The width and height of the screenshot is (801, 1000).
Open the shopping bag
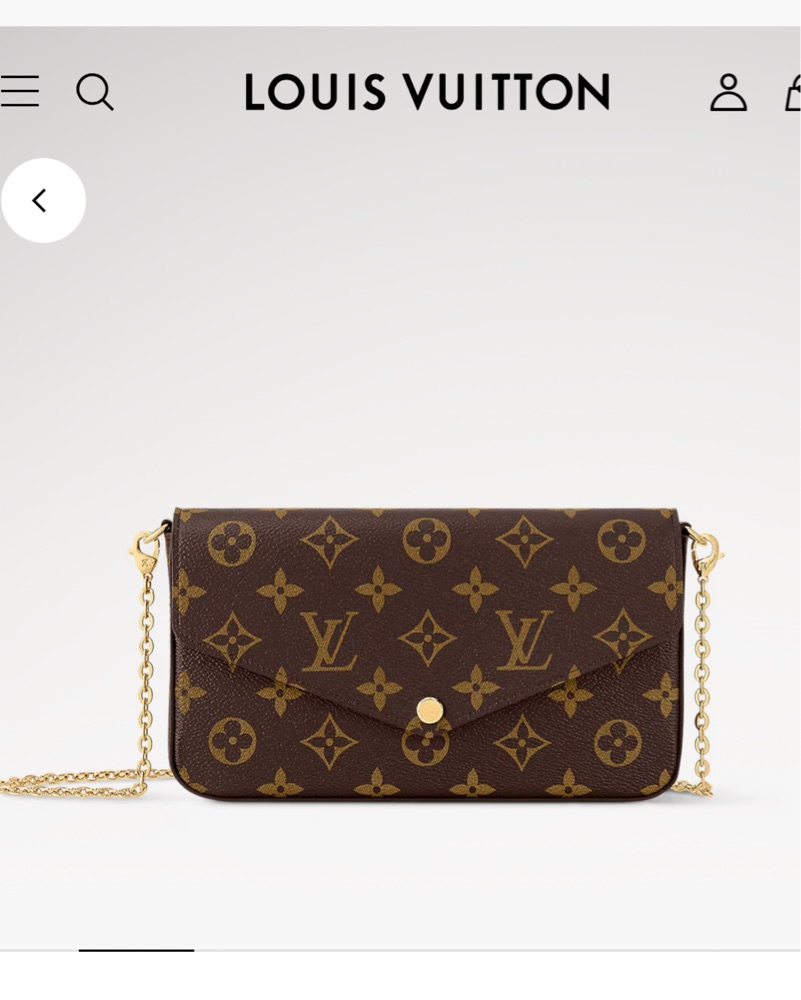pos(793,92)
